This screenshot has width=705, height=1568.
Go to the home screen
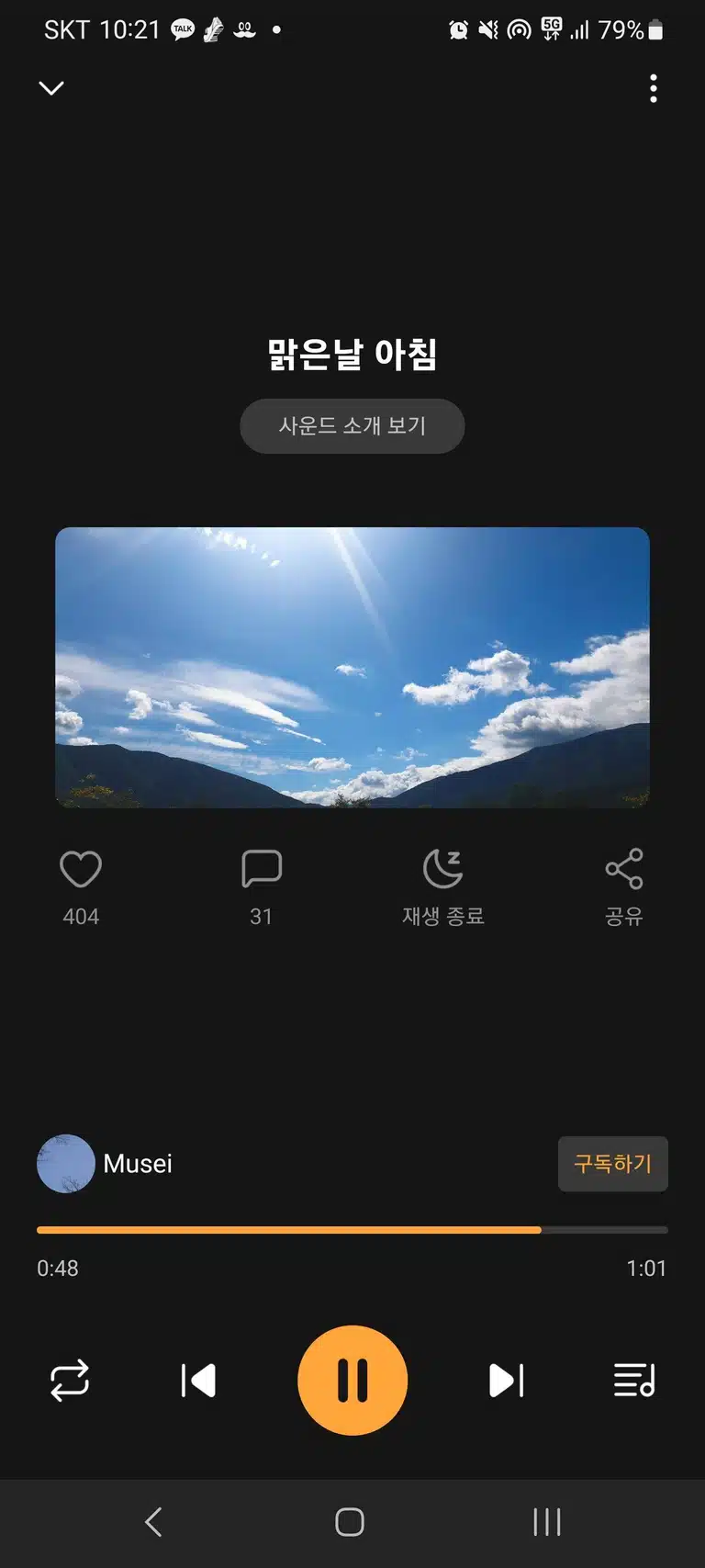coord(350,1522)
